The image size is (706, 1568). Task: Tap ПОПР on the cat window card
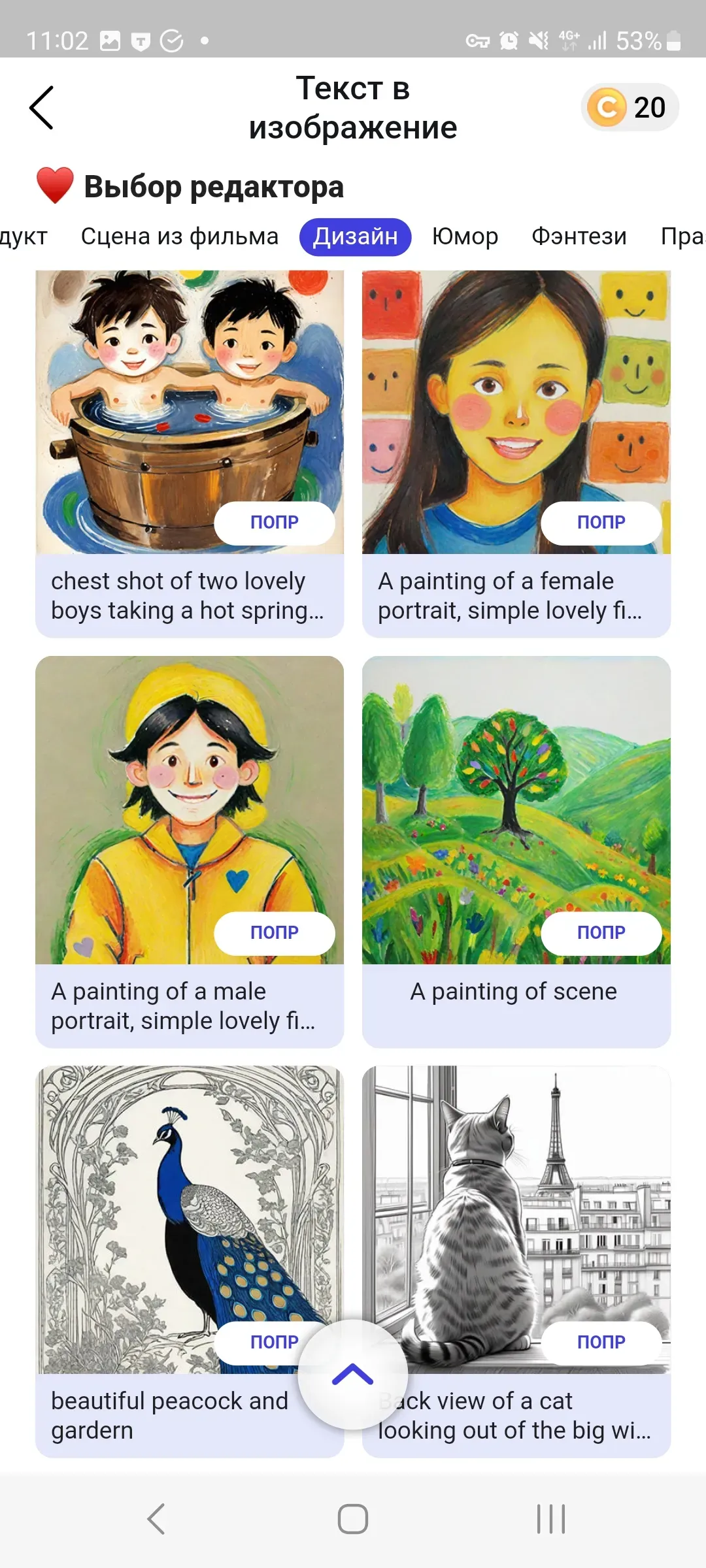pos(601,1342)
